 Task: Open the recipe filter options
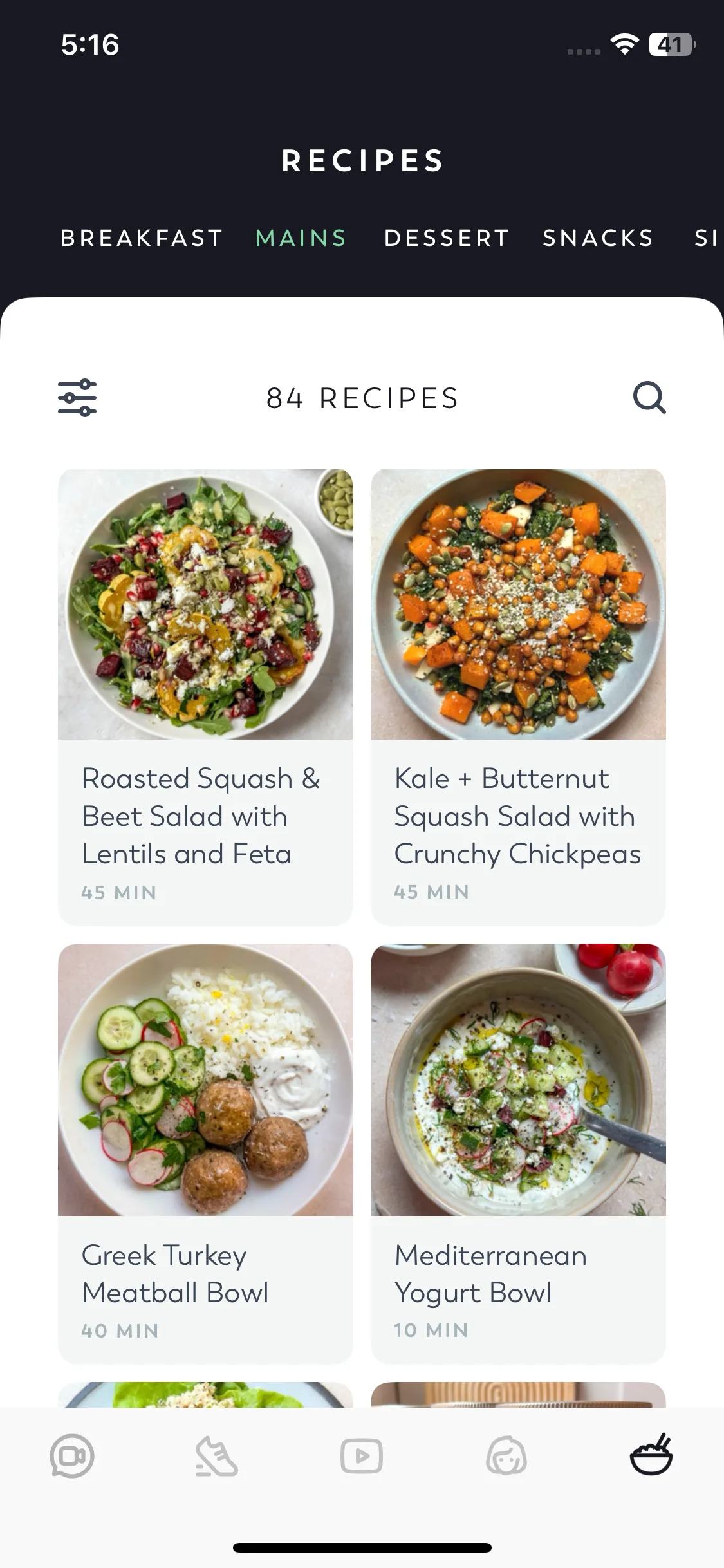tap(77, 398)
